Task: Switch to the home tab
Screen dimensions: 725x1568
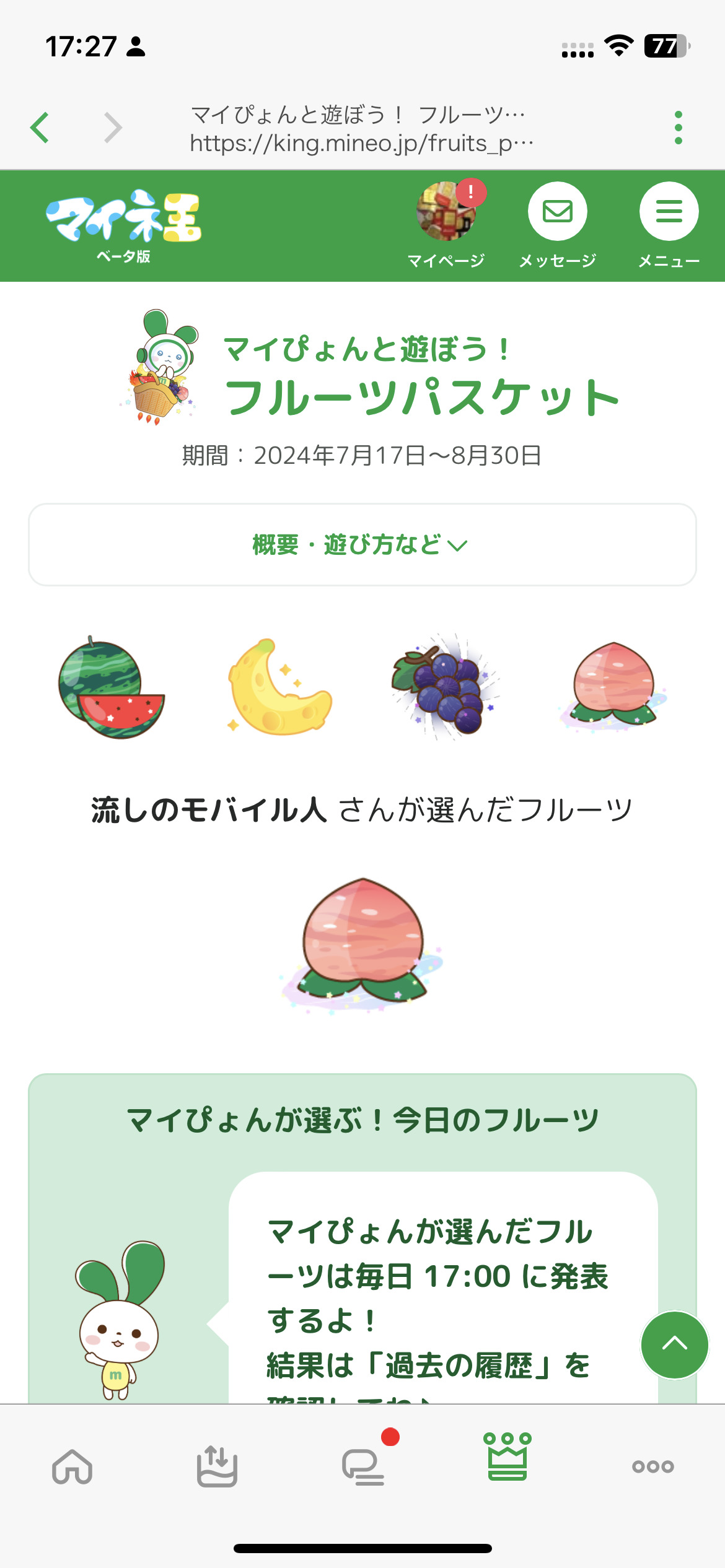Action: coord(72,1466)
